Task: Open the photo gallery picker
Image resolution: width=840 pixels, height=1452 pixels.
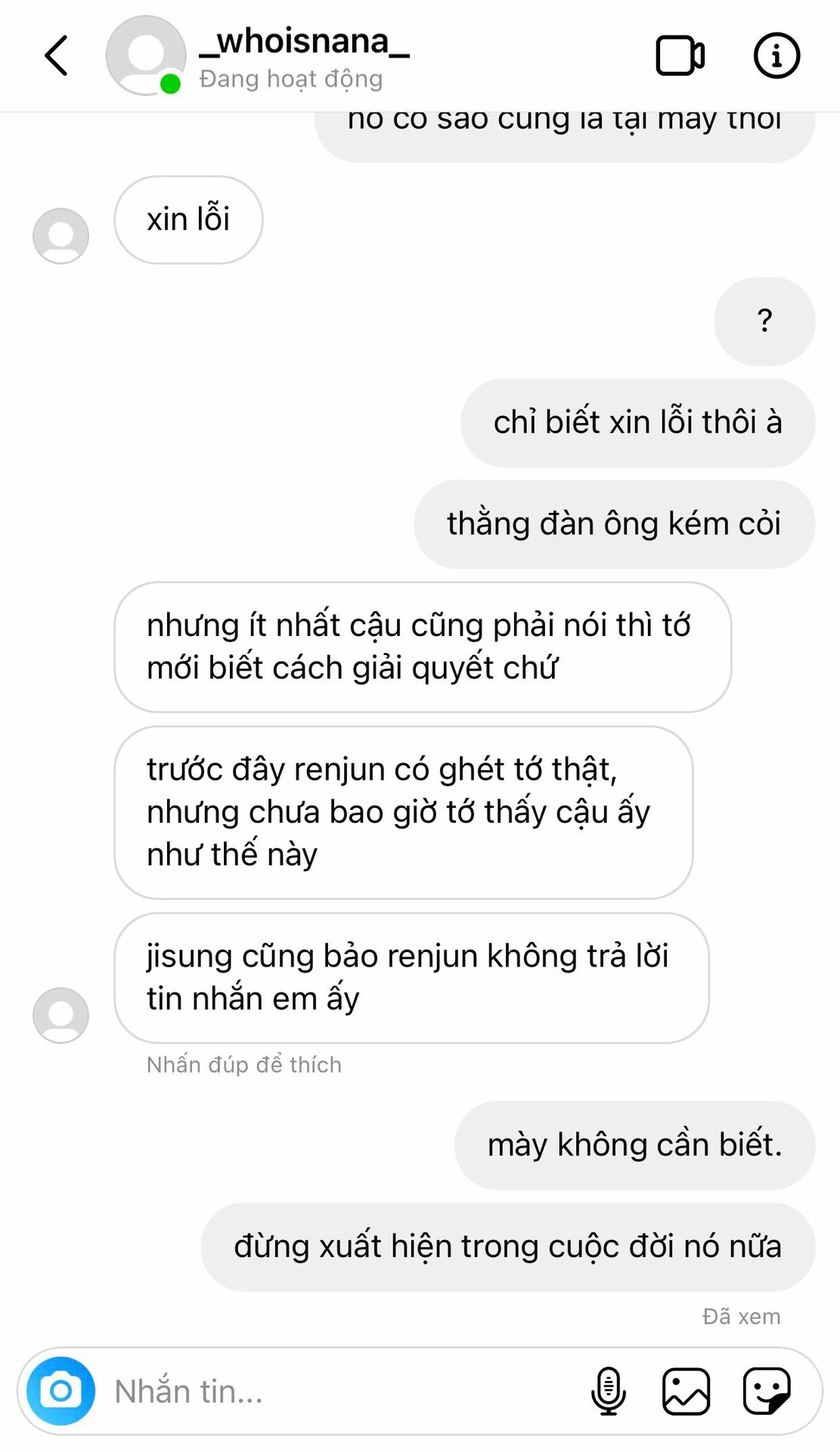Action: coord(686,1390)
